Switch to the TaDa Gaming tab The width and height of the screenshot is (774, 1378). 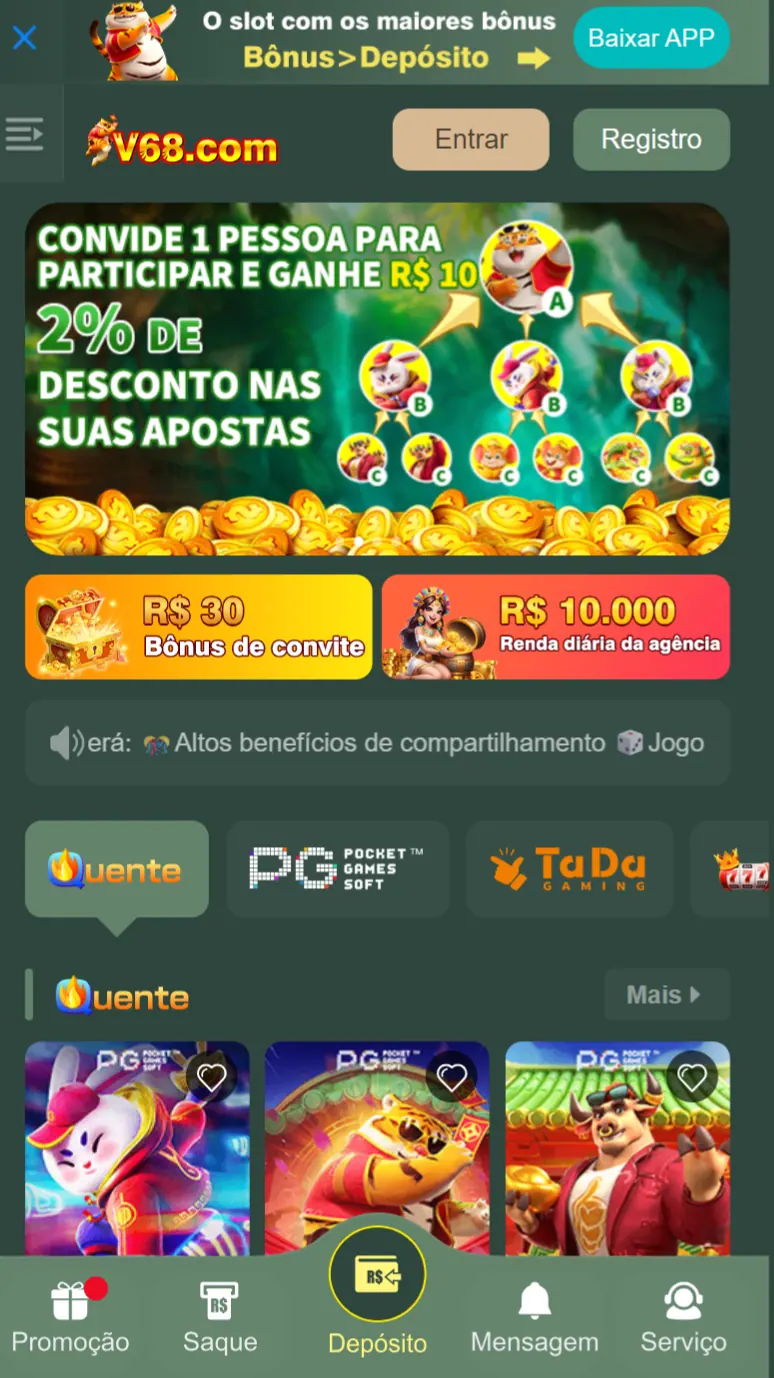569,869
